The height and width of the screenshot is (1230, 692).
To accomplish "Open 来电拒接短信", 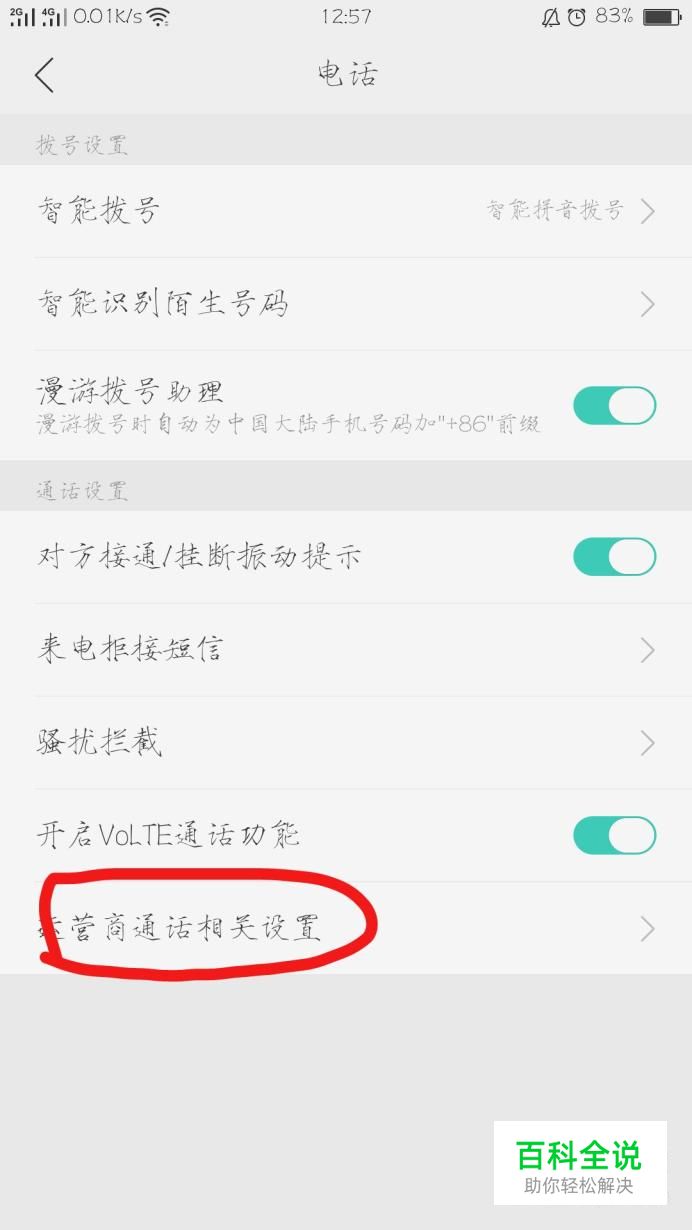I will point(346,650).
